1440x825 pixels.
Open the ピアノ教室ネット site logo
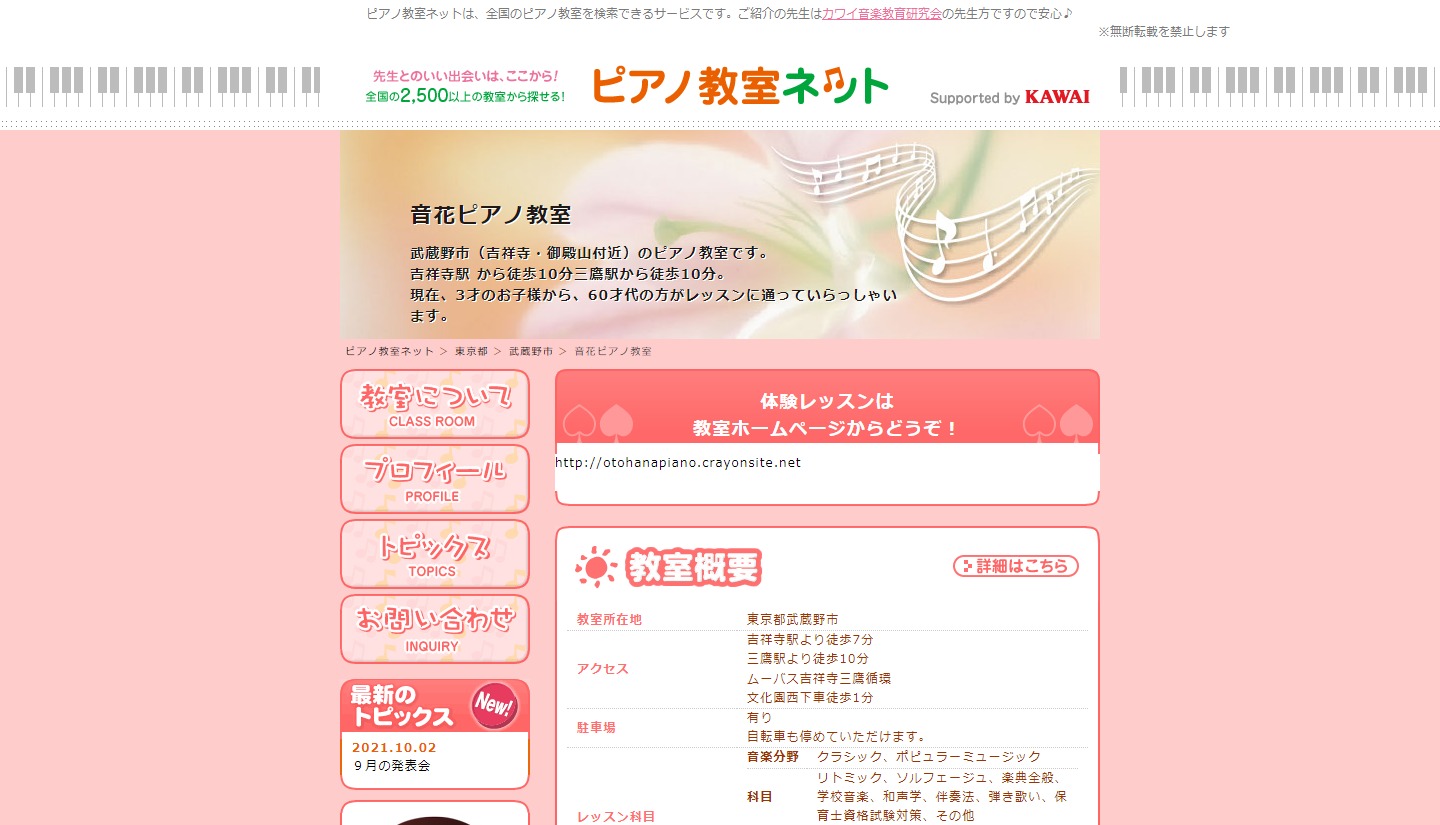[x=739, y=86]
